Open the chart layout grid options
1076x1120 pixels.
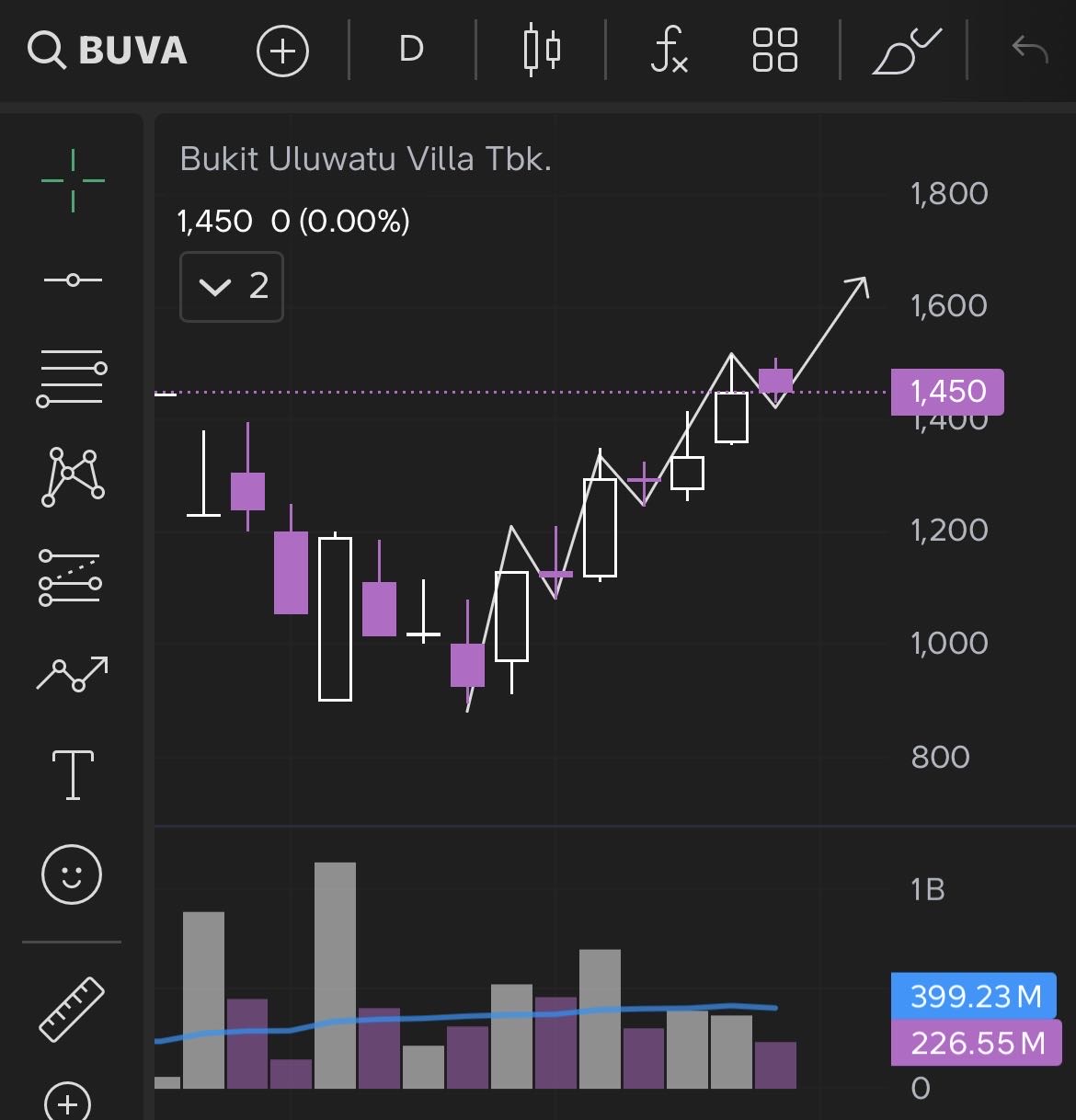(774, 50)
